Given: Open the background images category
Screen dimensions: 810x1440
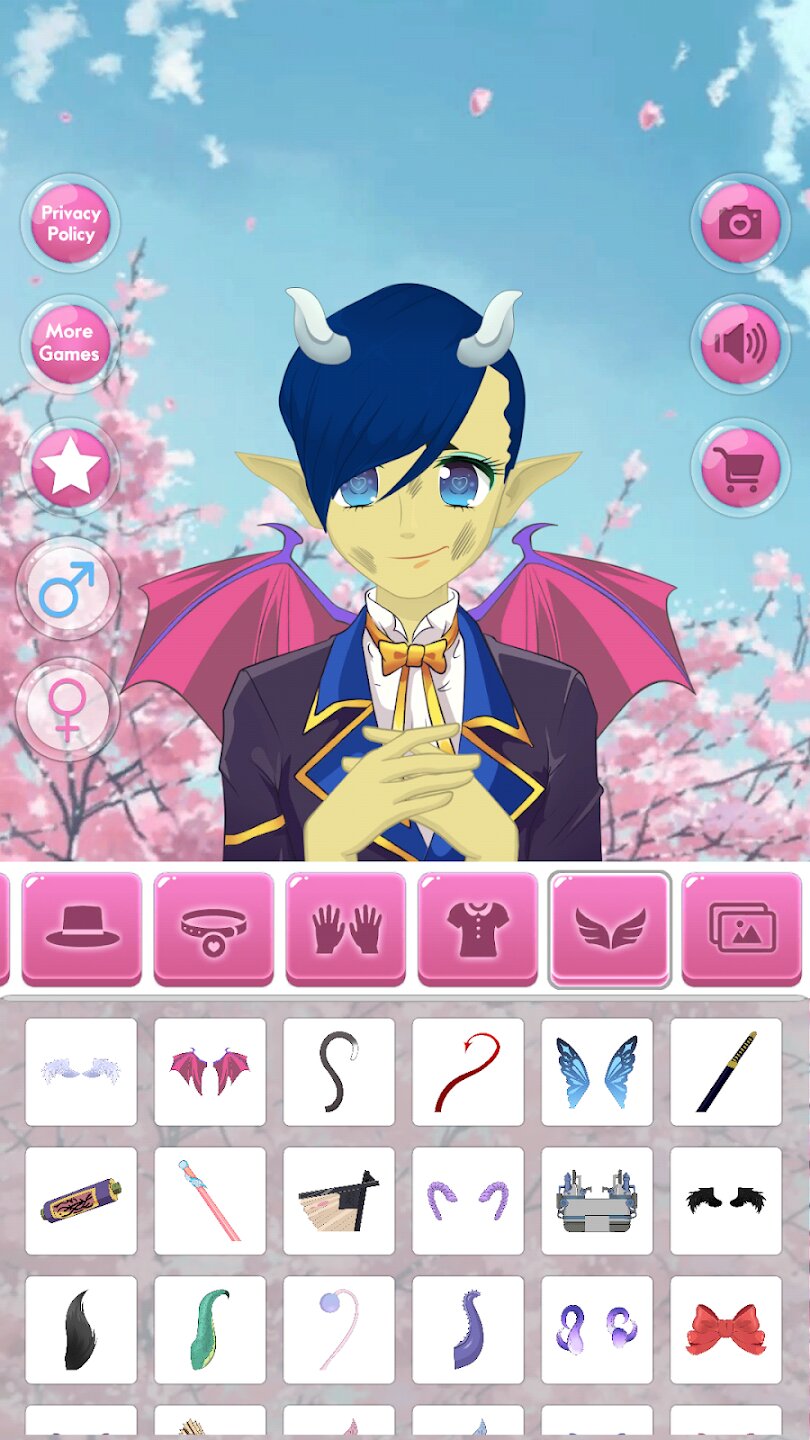Looking at the screenshot, I should (741, 928).
